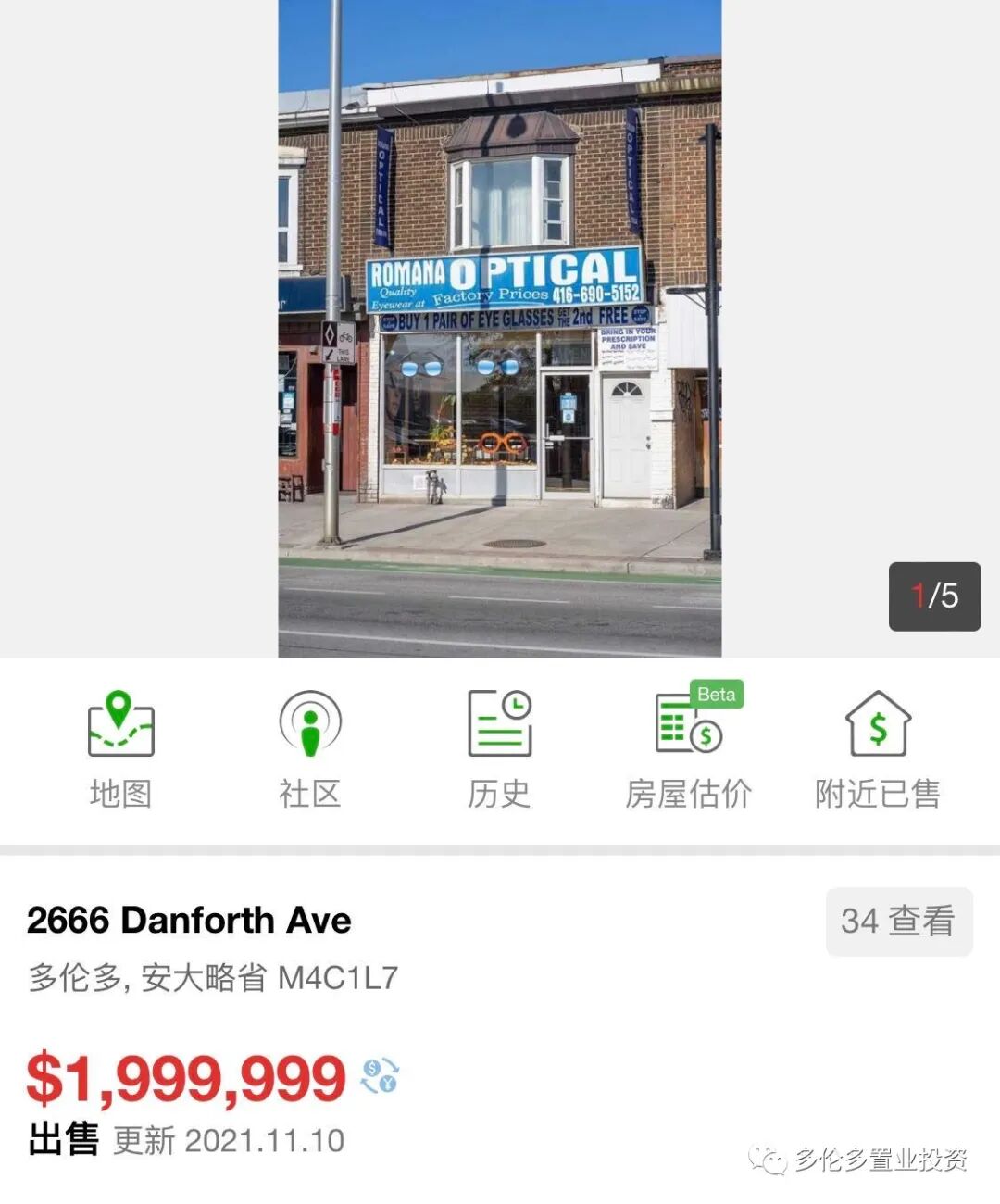
Task: Show 附近已售 nearby sold homes
Action: pyautogui.click(x=877, y=749)
